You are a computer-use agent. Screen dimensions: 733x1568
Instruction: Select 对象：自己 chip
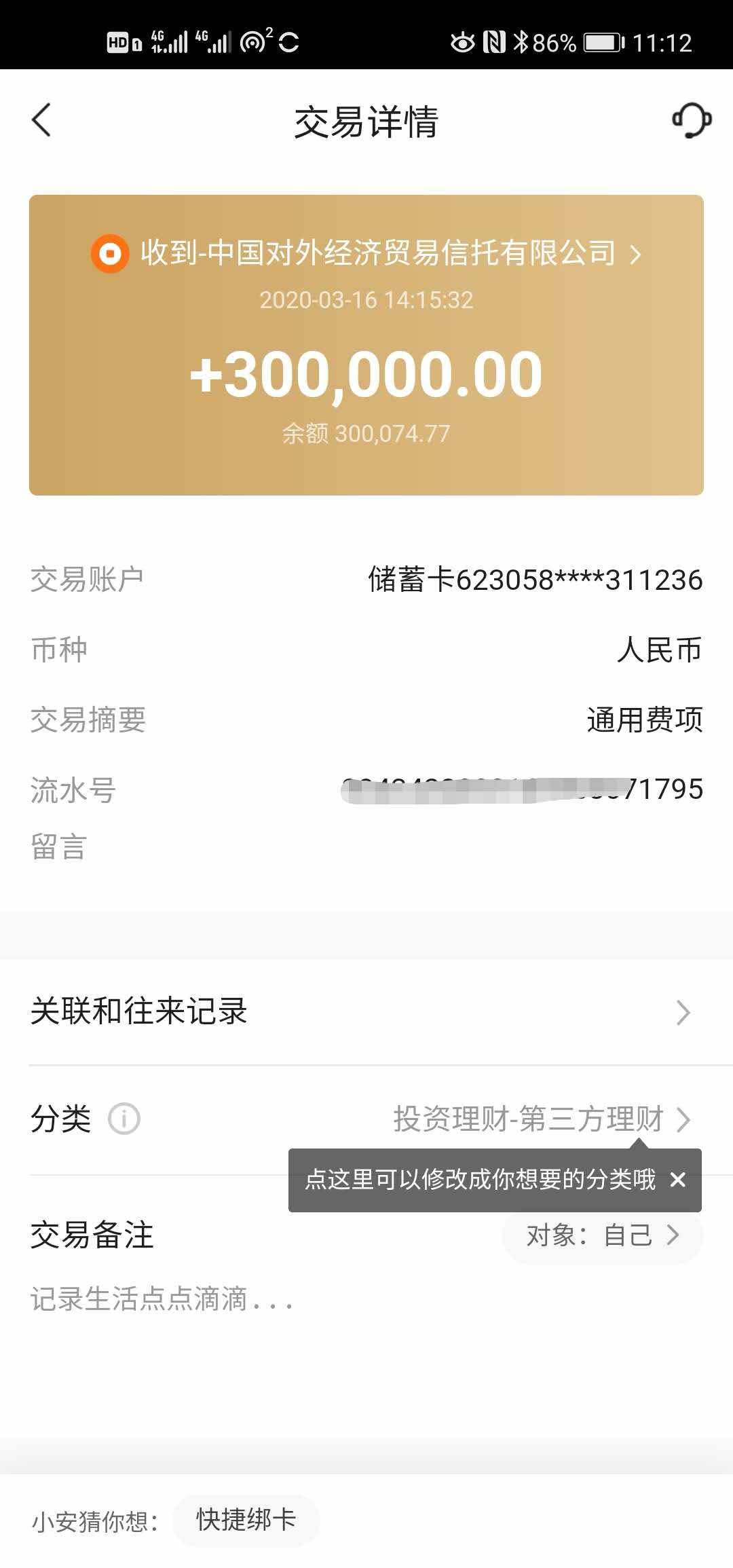pyautogui.click(x=602, y=1237)
